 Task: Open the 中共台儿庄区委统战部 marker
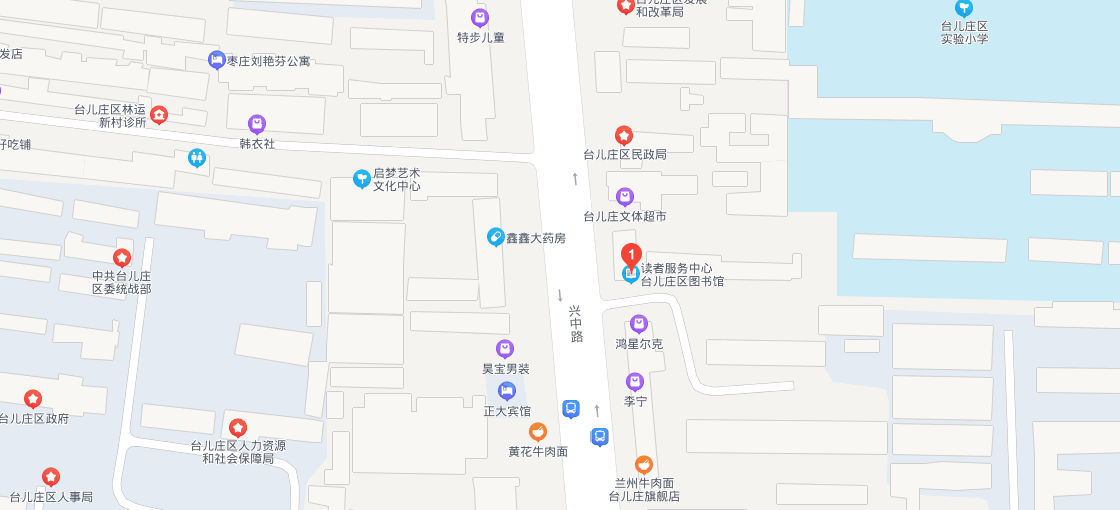122,258
